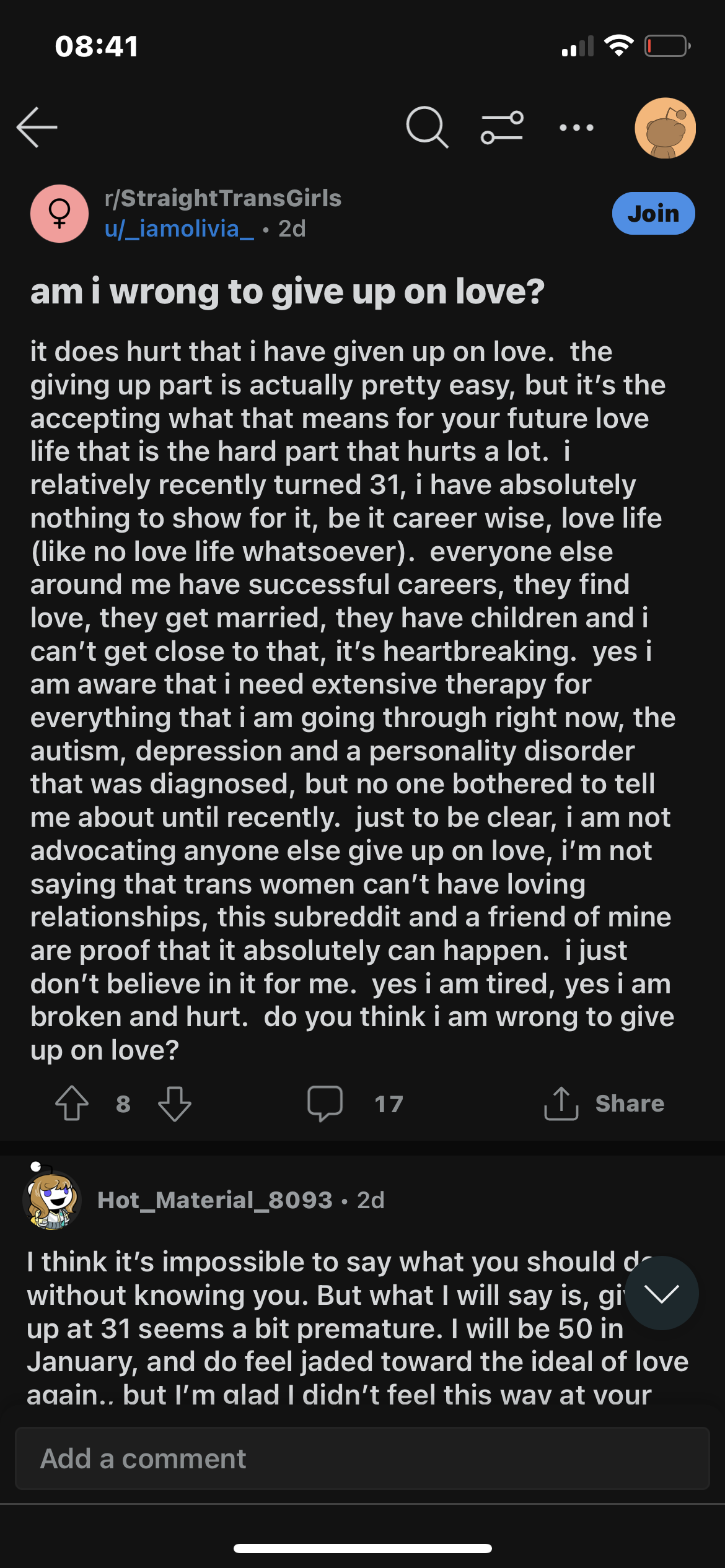Open your profile avatar menu
The width and height of the screenshot is (725, 1568).
(x=665, y=128)
